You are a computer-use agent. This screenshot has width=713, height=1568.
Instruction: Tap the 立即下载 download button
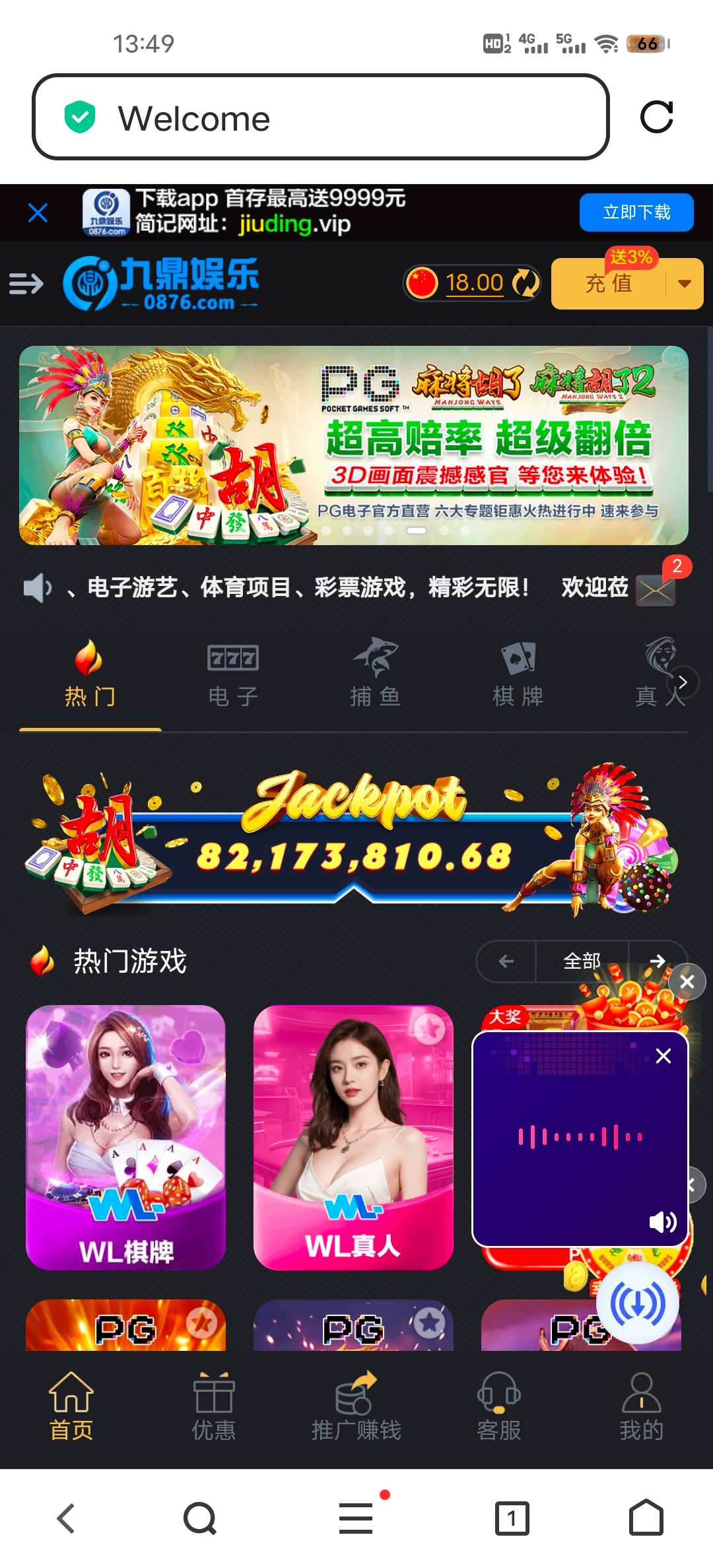point(636,212)
